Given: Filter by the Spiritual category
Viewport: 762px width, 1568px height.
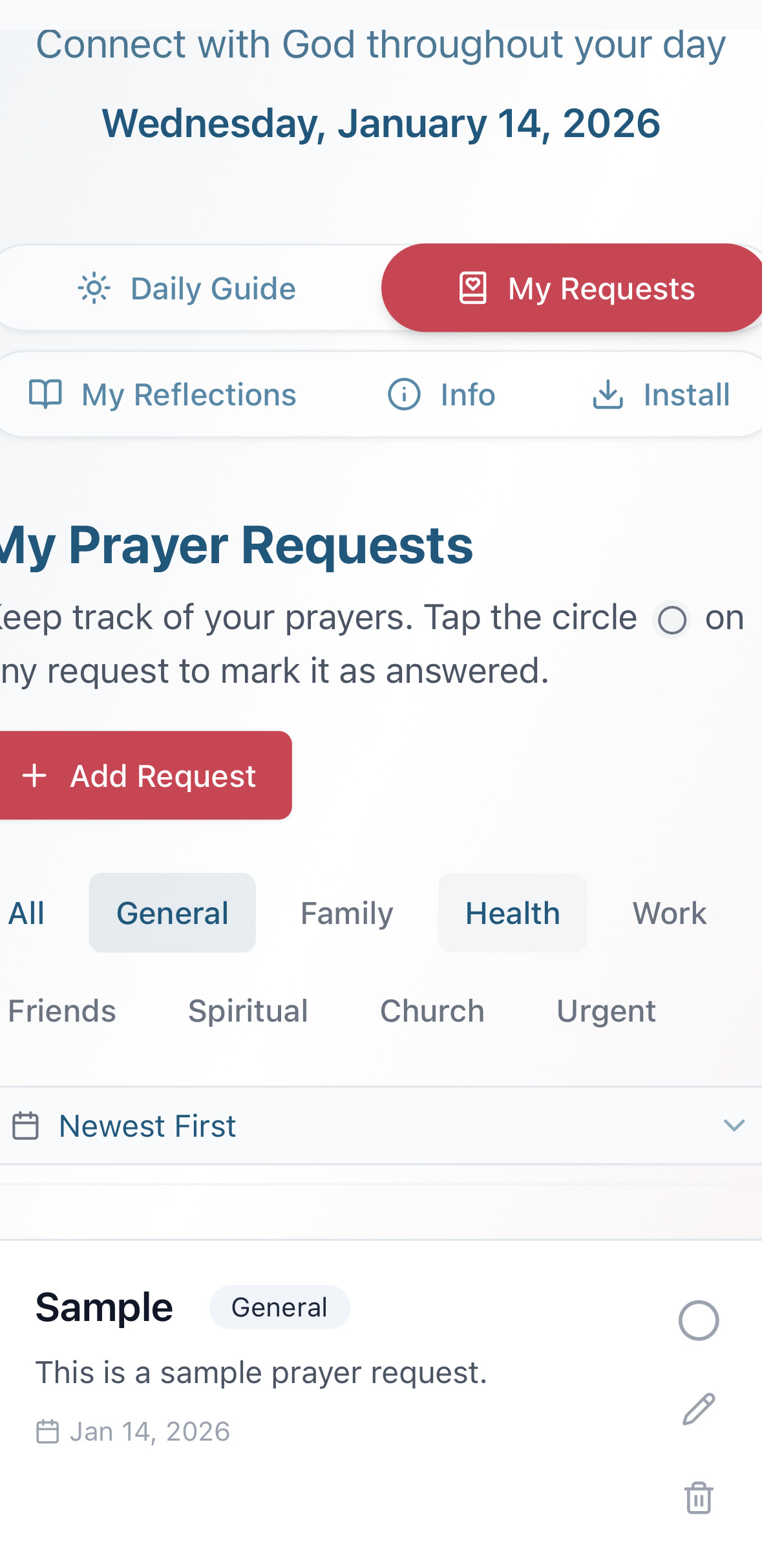Looking at the screenshot, I should [248, 1011].
